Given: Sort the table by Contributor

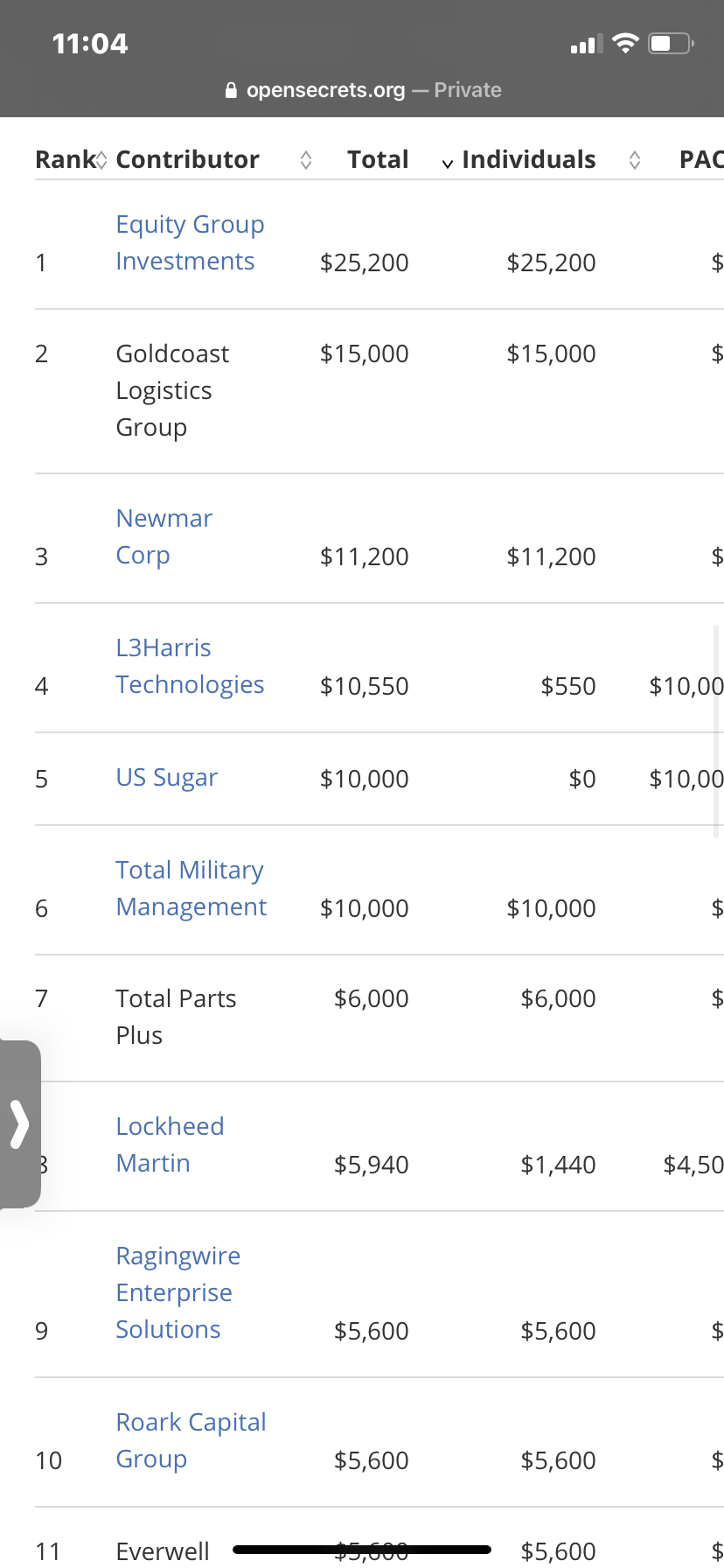Looking at the screenshot, I should 214,159.
